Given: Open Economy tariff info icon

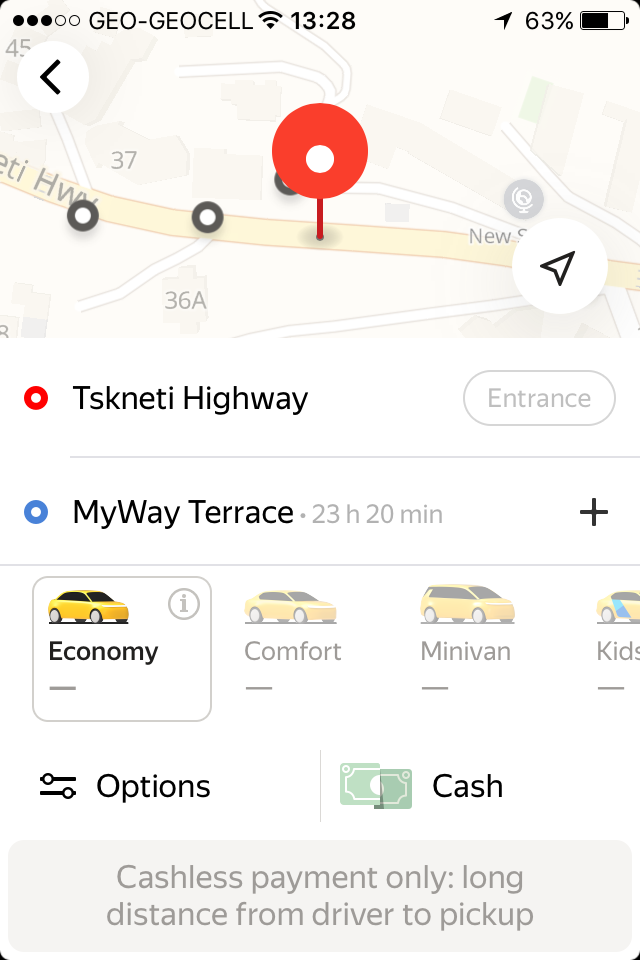Looking at the screenshot, I should click(x=184, y=604).
